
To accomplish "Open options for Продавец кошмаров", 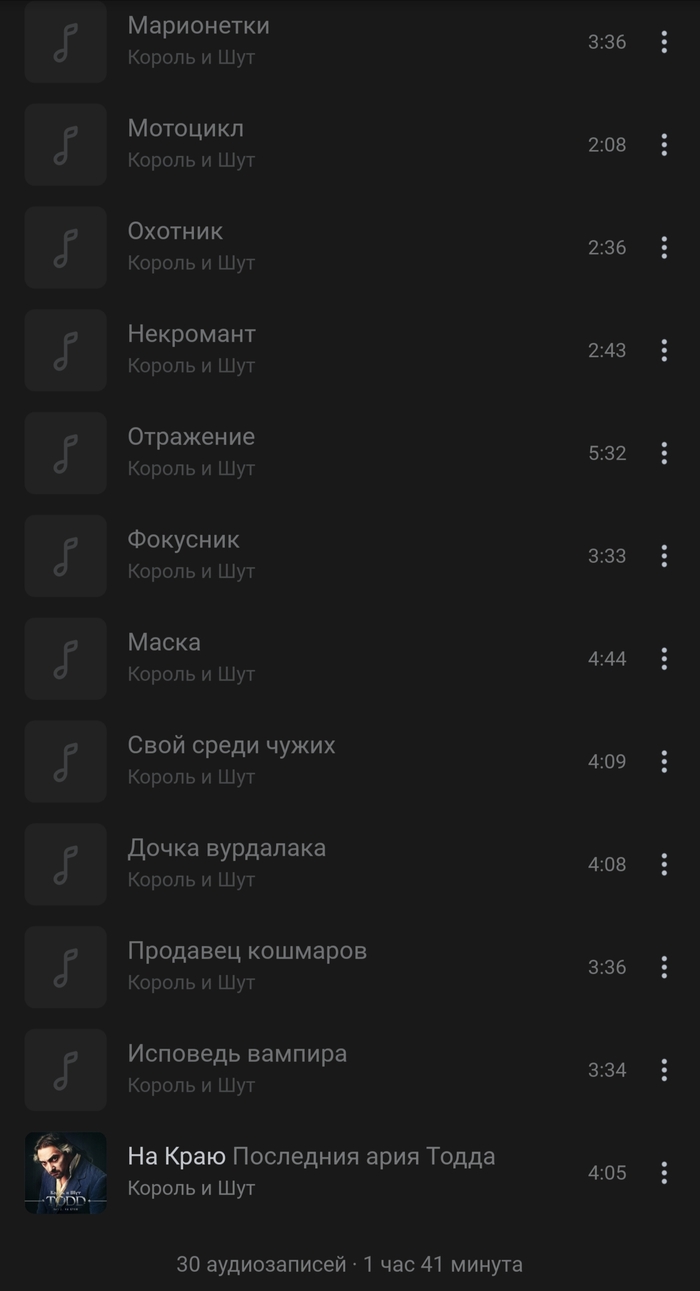I will coord(664,967).
